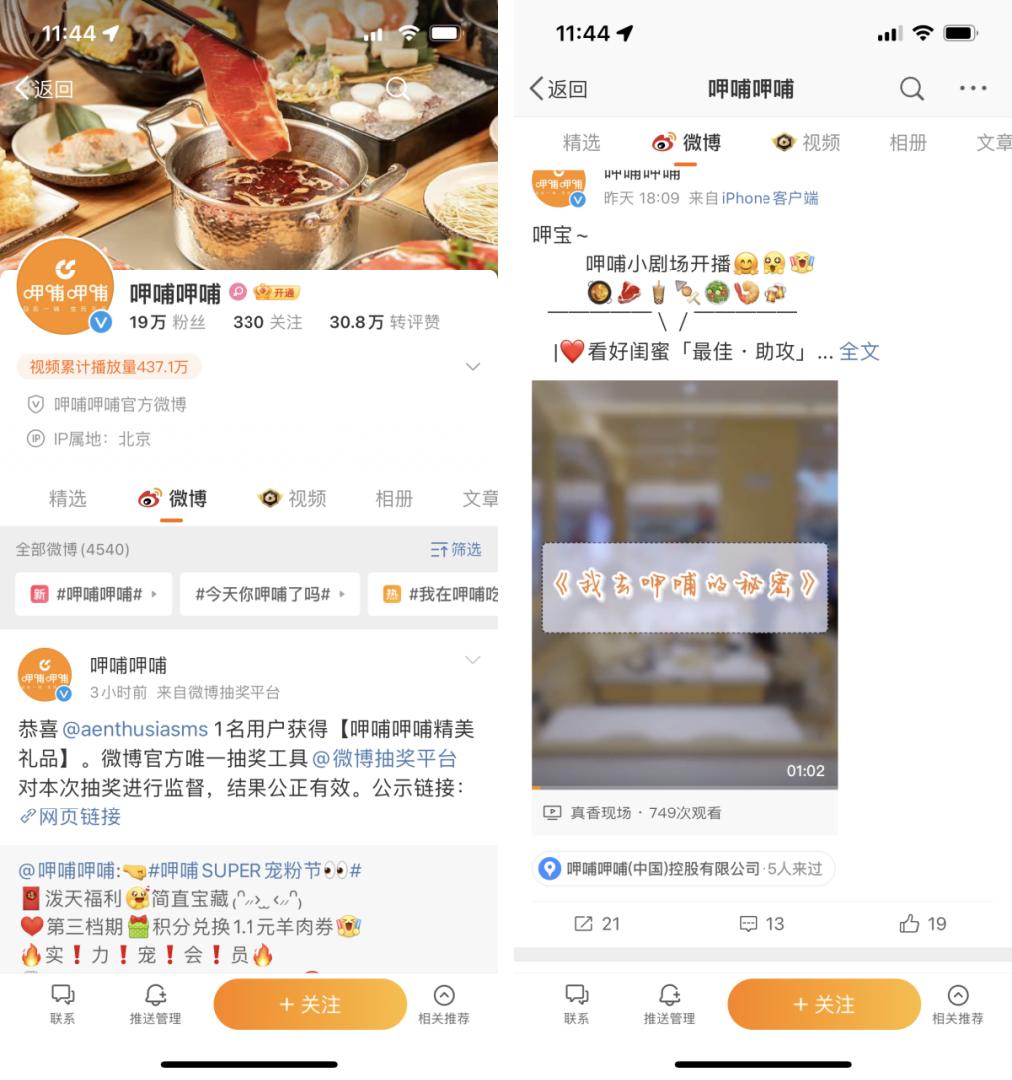Screen dimensions: 1012x1080
Task: Open comments showing 13
Action: tap(761, 924)
